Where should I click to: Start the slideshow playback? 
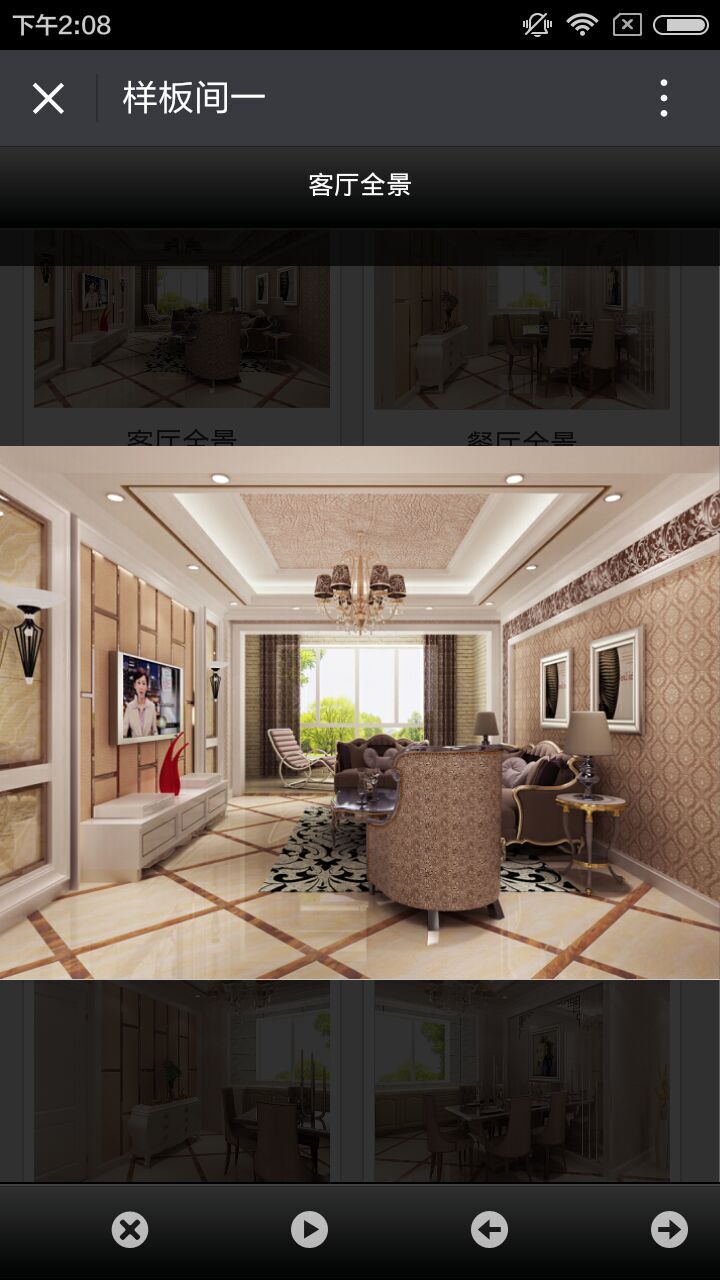(309, 1229)
